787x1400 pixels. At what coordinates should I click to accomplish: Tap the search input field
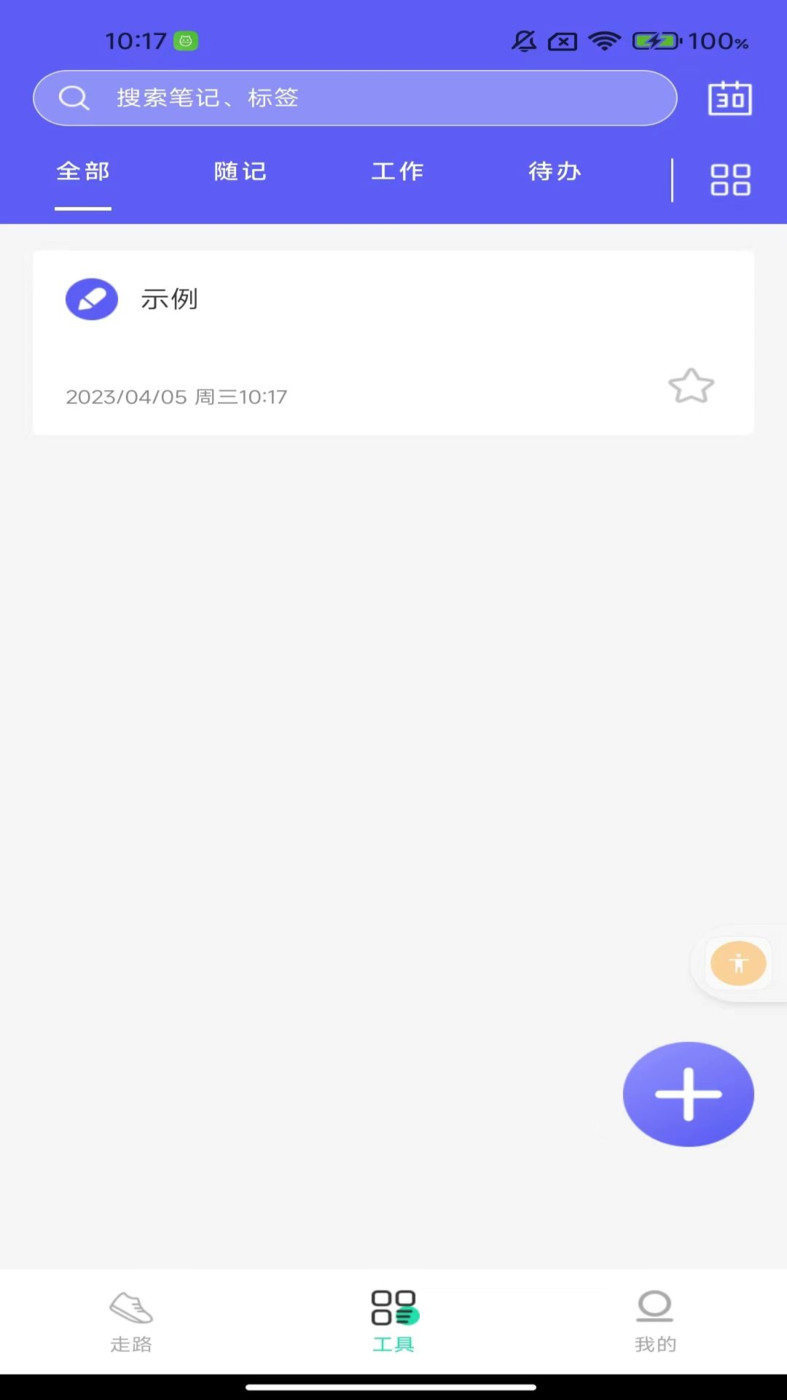click(x=300, y=97)
